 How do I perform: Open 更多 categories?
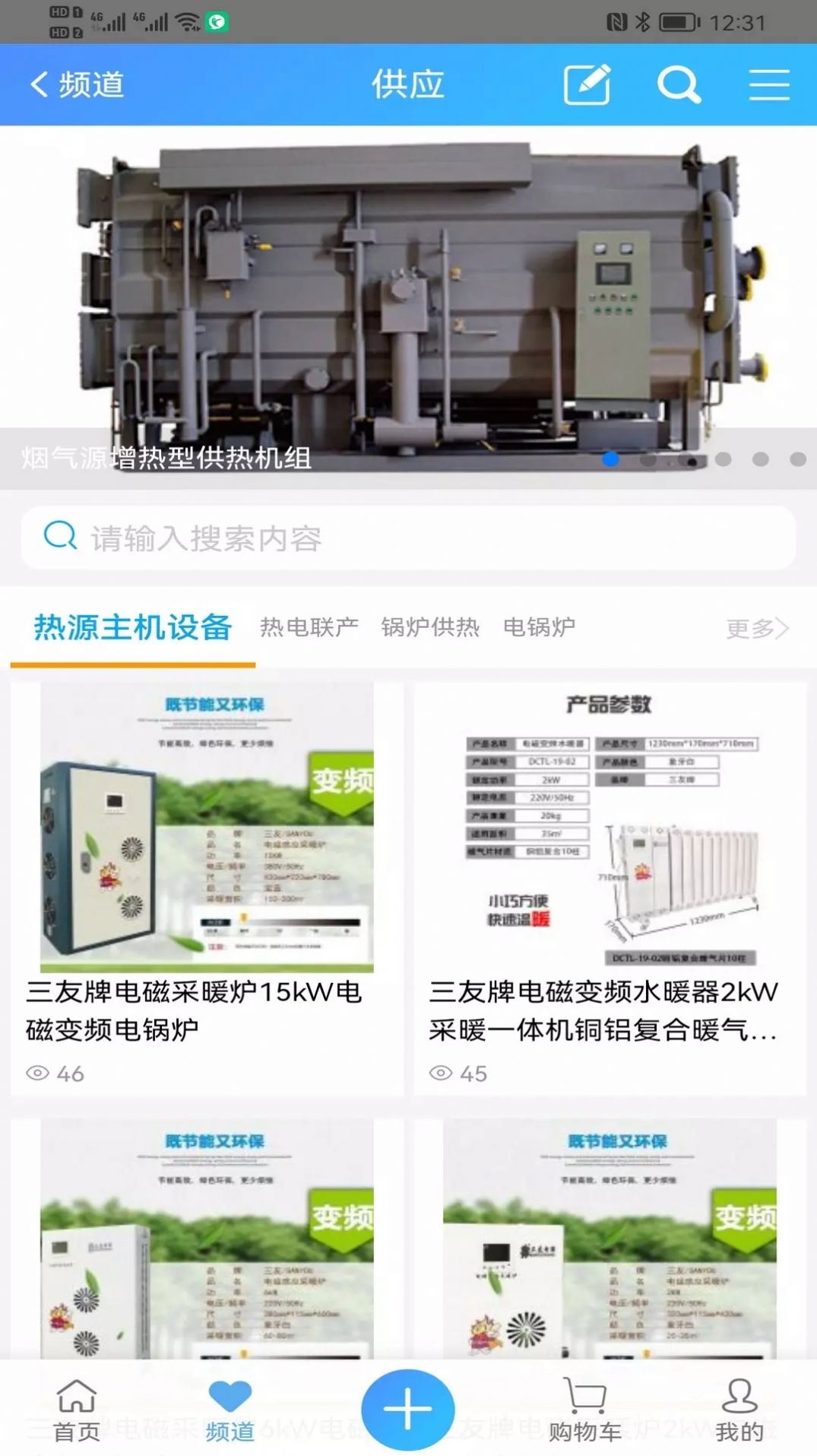pos(757,629)
